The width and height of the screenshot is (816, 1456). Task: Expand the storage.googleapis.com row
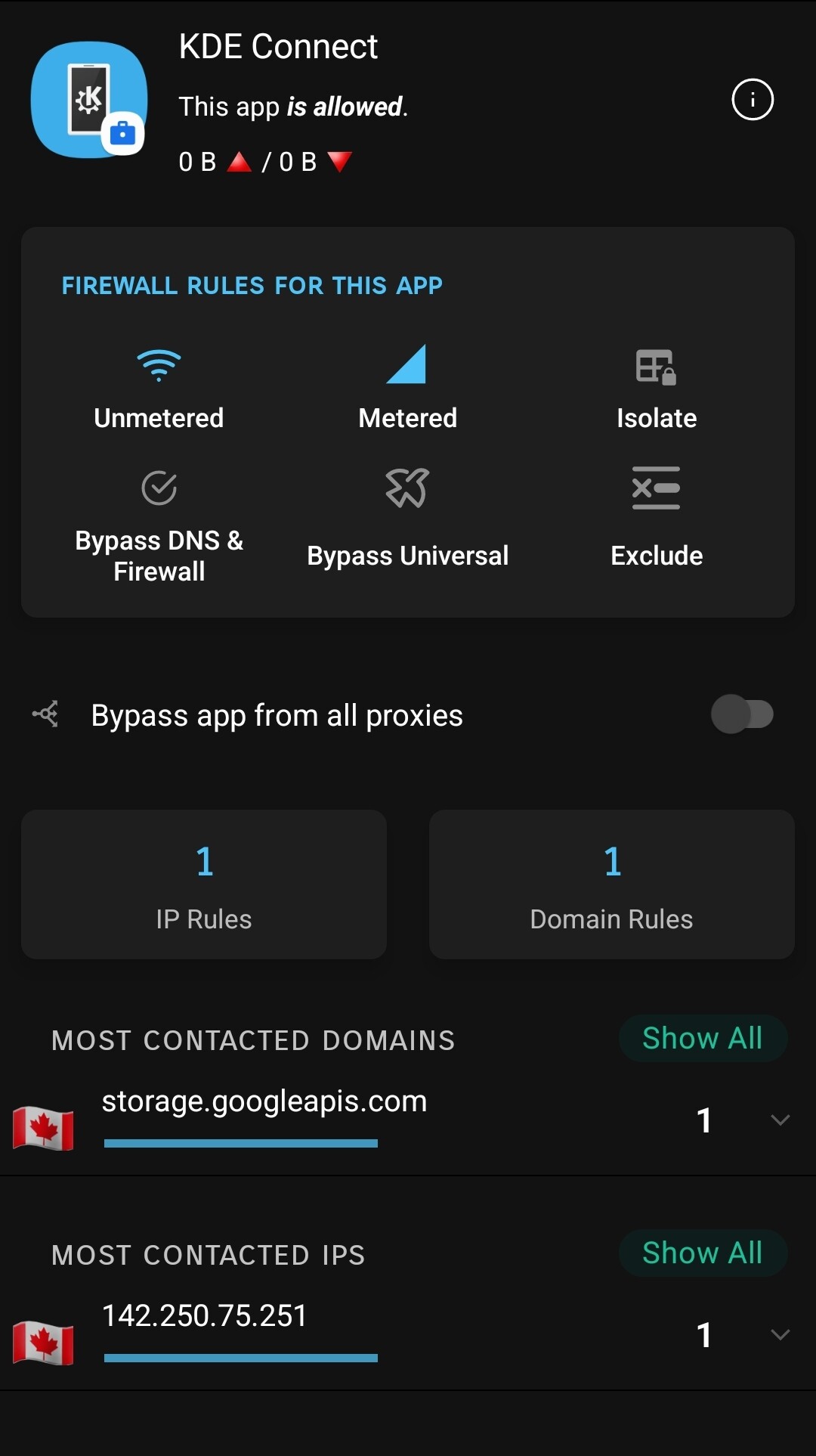pos(780,1120)
